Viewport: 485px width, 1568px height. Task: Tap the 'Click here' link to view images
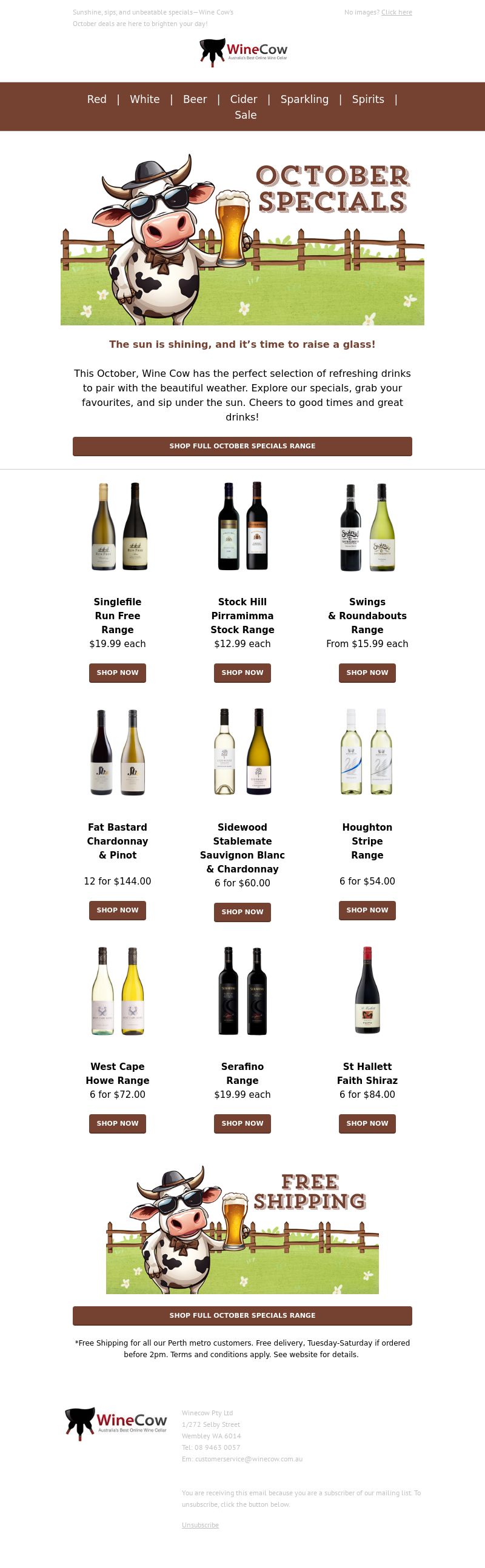click(x=396, y=12)
